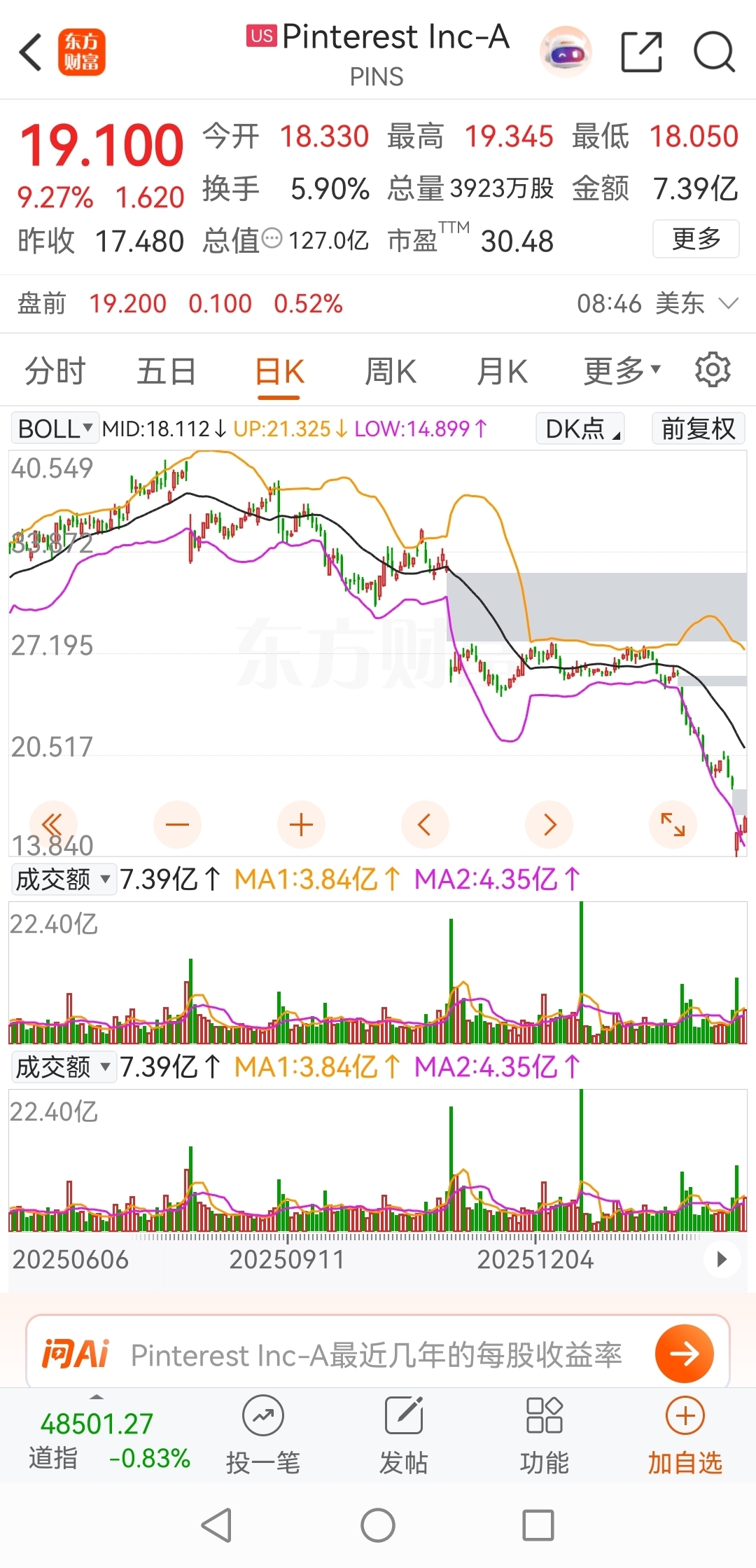756x1568 pixels.
Task: Select the 月K chart tab
Action: 501,371
